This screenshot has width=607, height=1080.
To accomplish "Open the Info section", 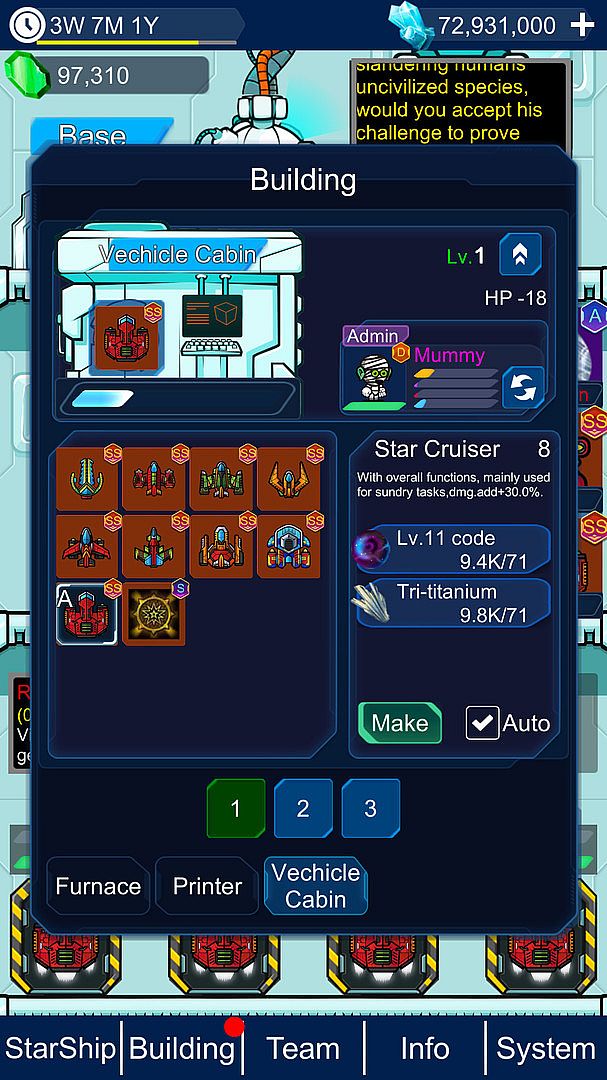I will [x=425, y=1048].
